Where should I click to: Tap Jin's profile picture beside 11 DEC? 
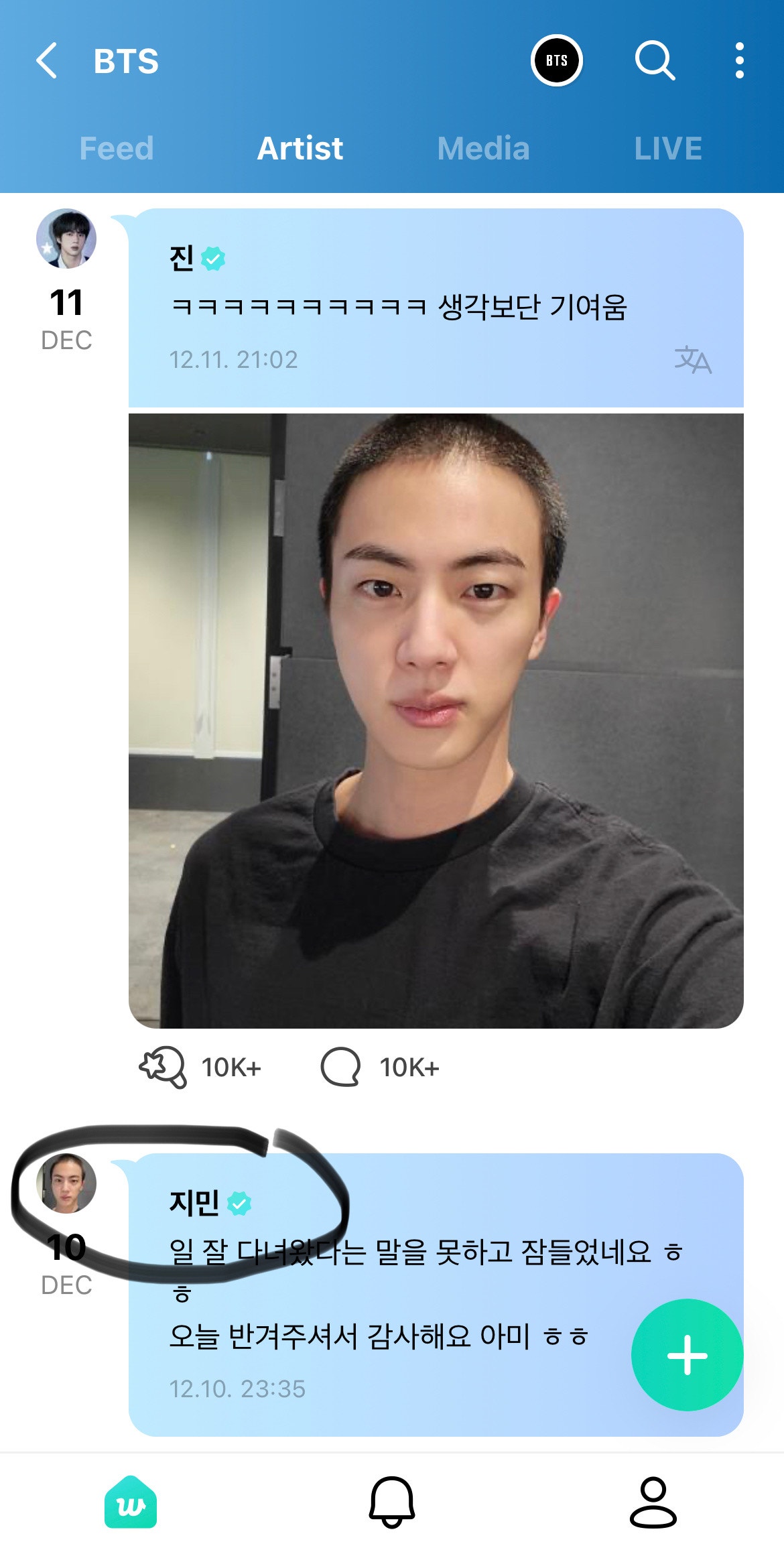(65, 239)
